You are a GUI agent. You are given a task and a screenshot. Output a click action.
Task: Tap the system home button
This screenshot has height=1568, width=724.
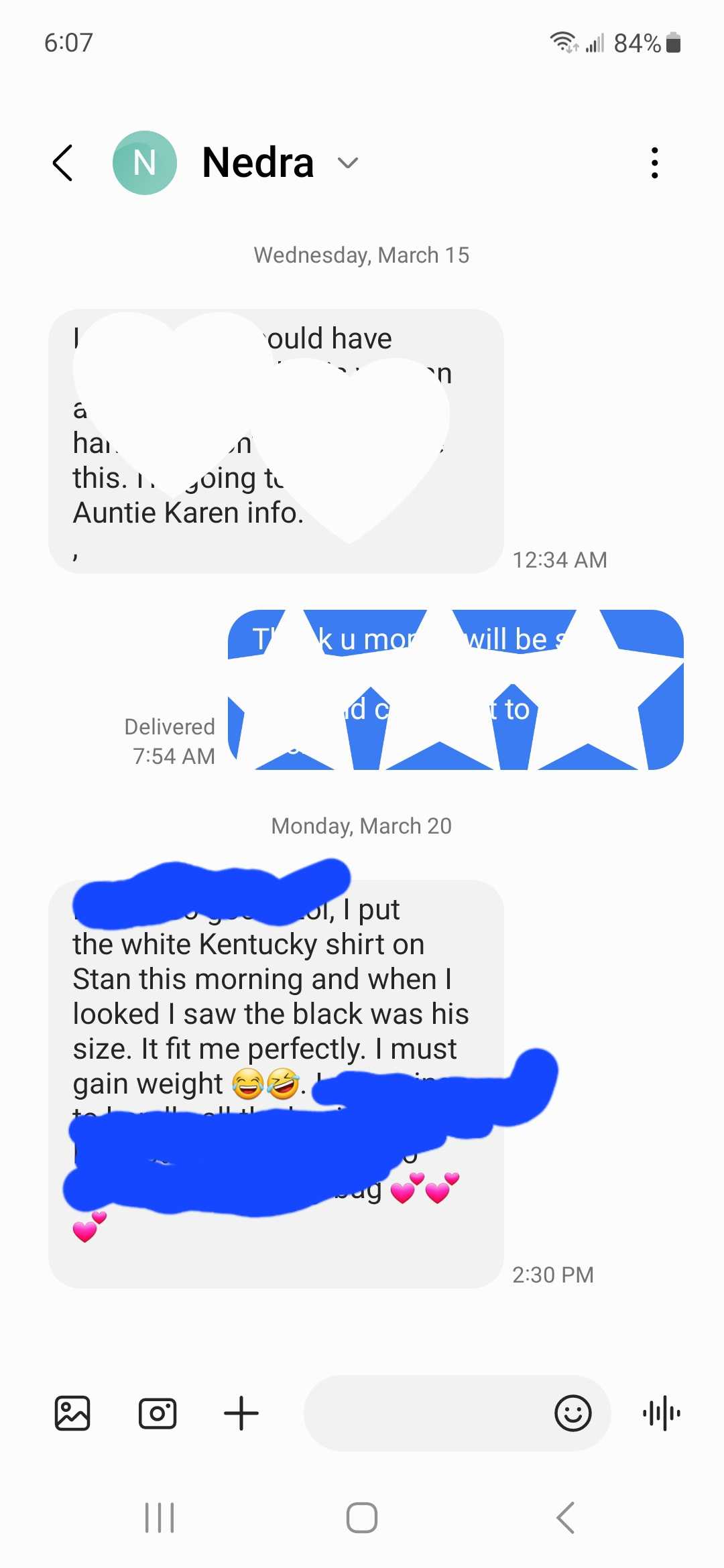362,1518
